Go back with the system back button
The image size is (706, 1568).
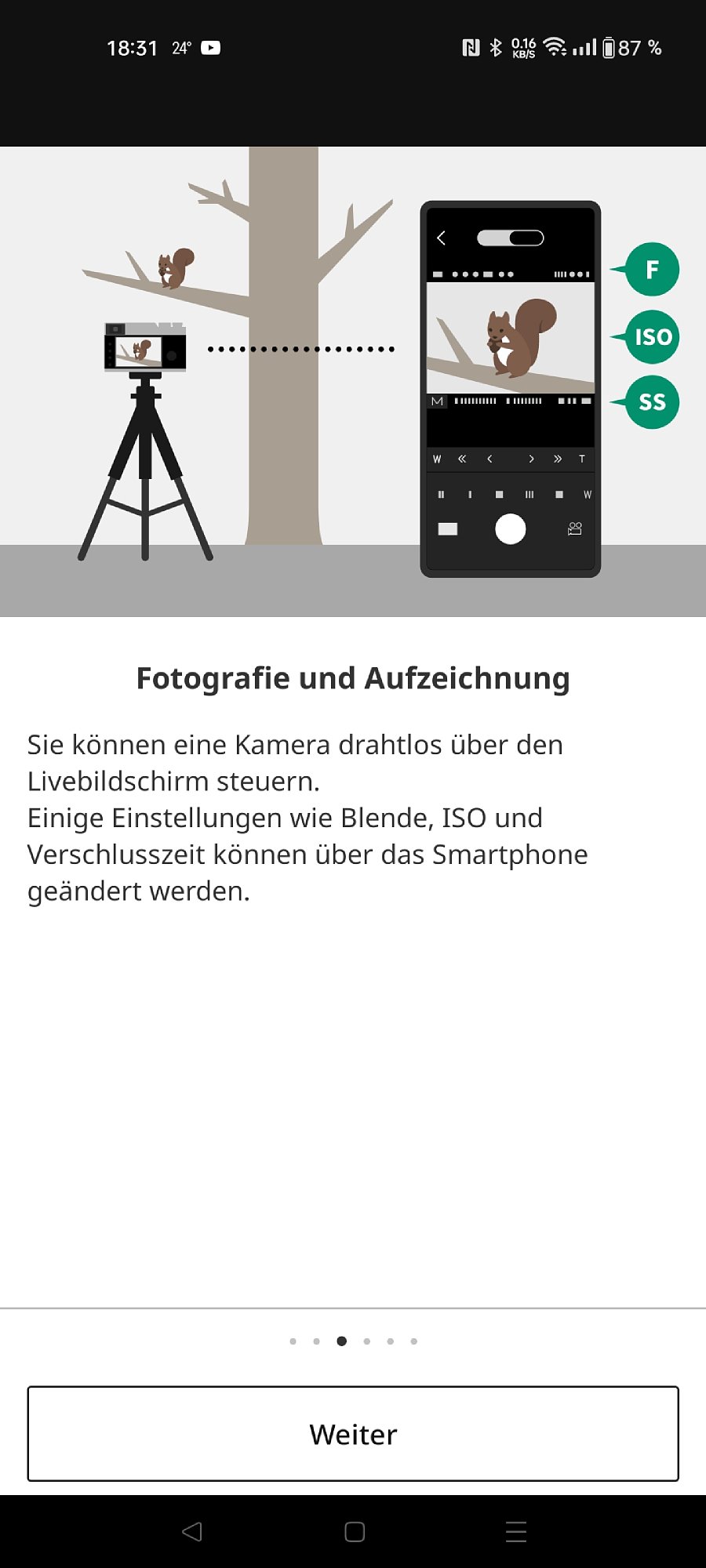(x=192, y=1532)
